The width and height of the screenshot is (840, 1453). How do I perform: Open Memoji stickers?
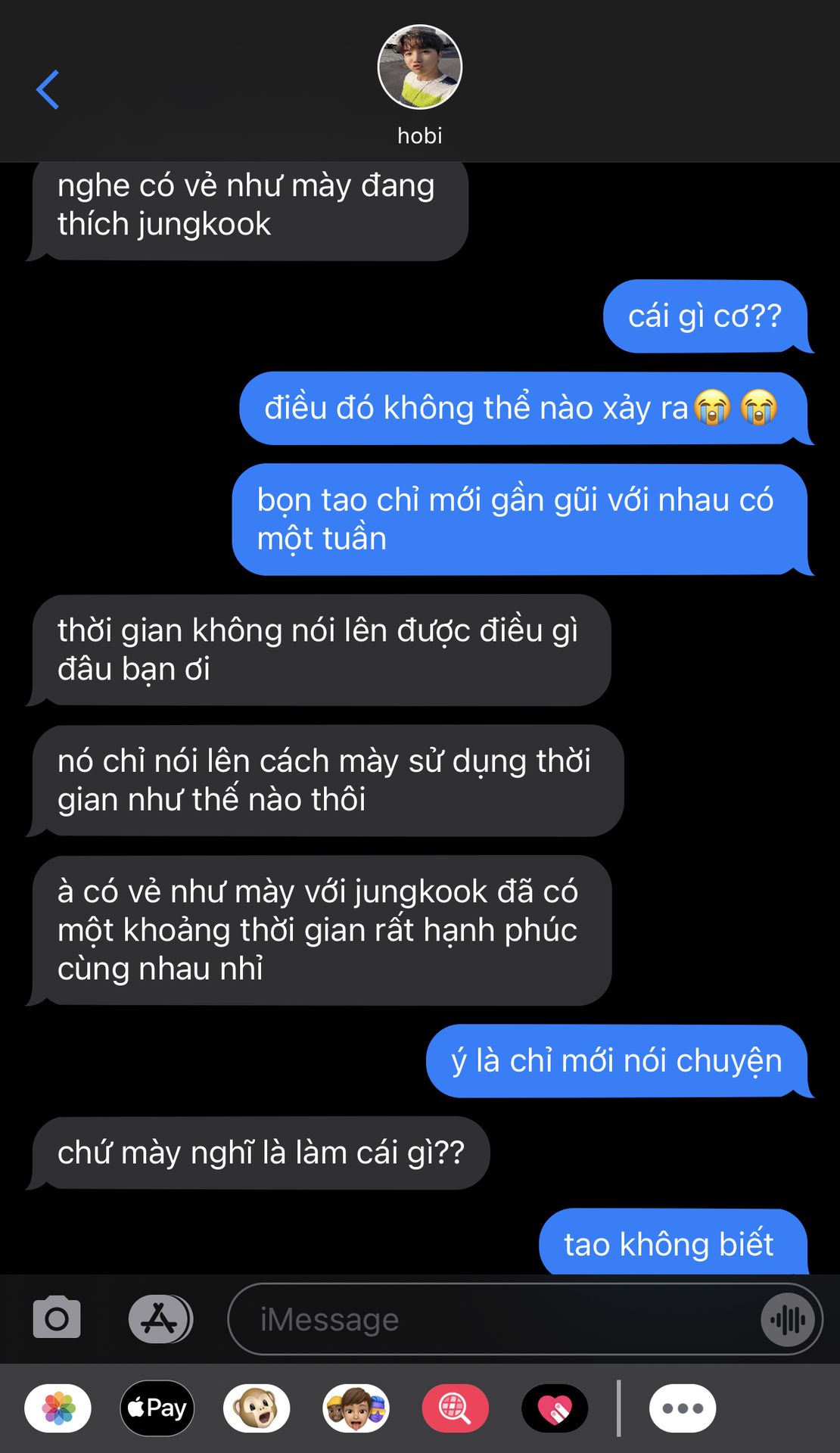point(356,1408)
